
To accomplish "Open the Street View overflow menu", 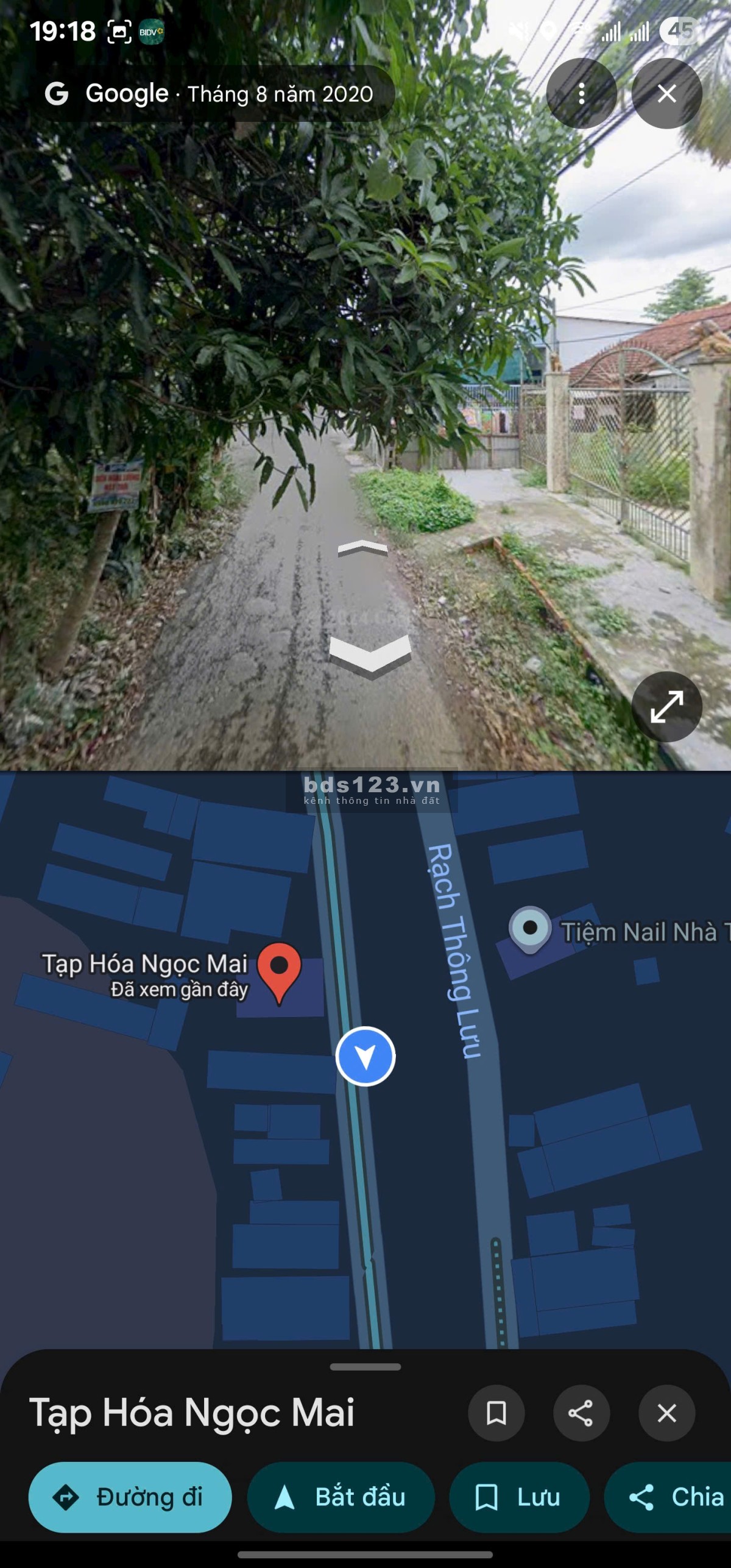I will point(581,94).
